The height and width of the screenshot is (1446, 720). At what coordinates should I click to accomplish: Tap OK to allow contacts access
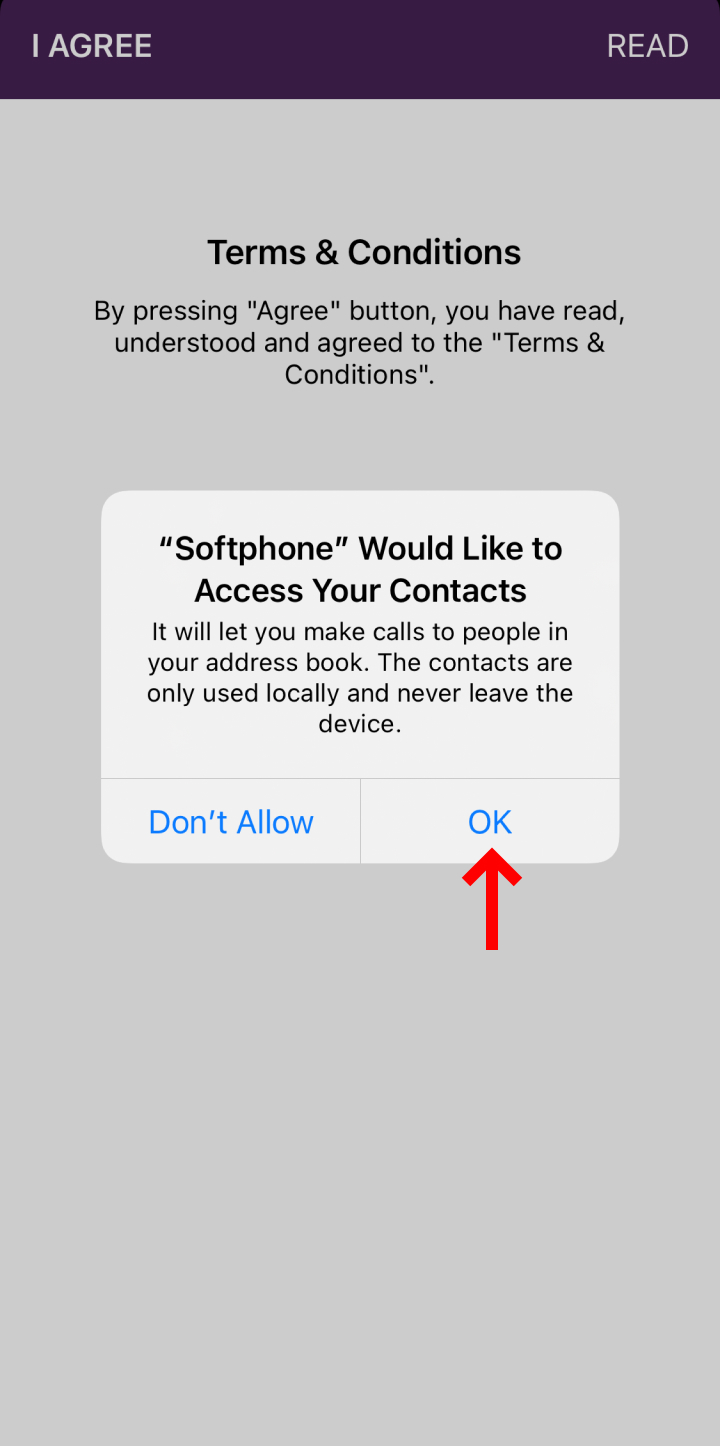tap(490, 822)
